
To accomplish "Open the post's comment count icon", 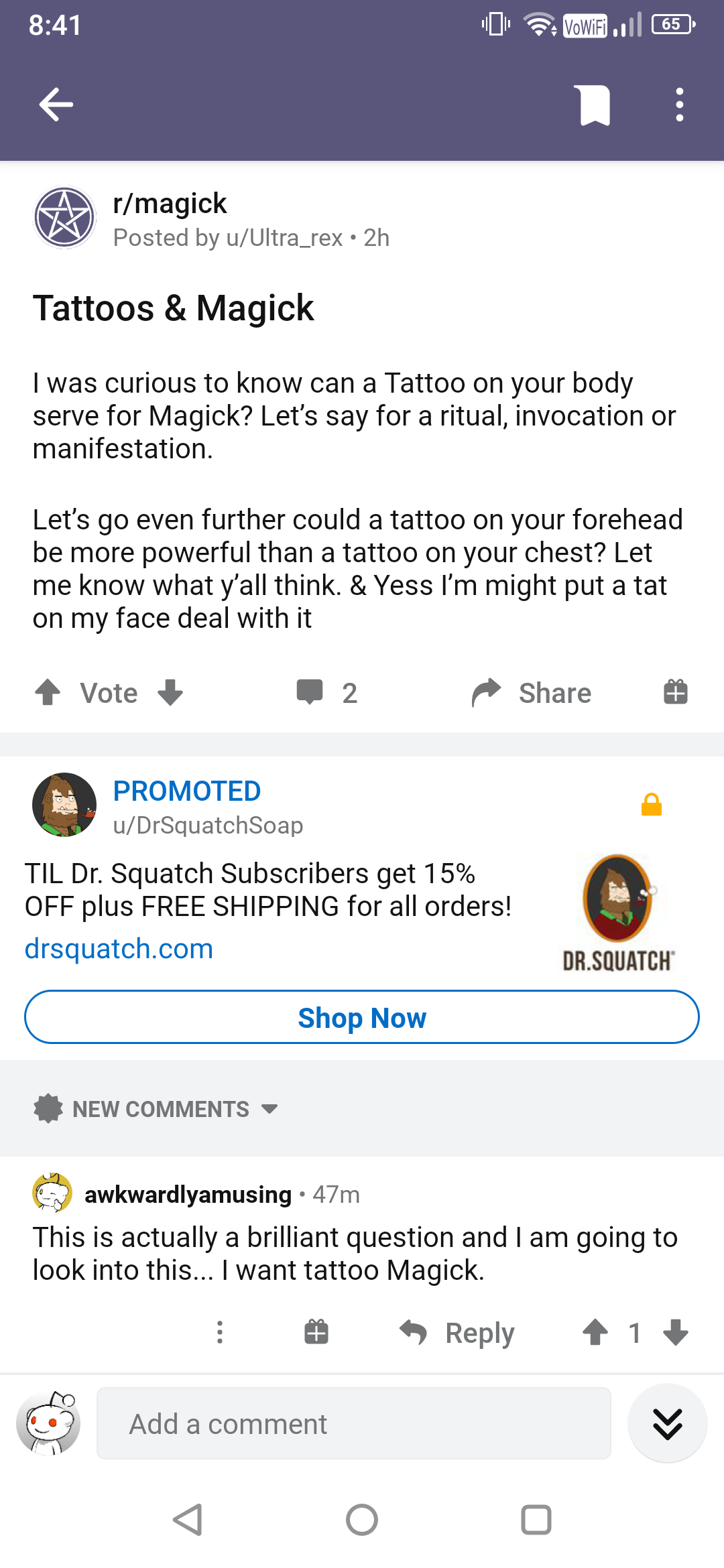I will tap(310, 692).
